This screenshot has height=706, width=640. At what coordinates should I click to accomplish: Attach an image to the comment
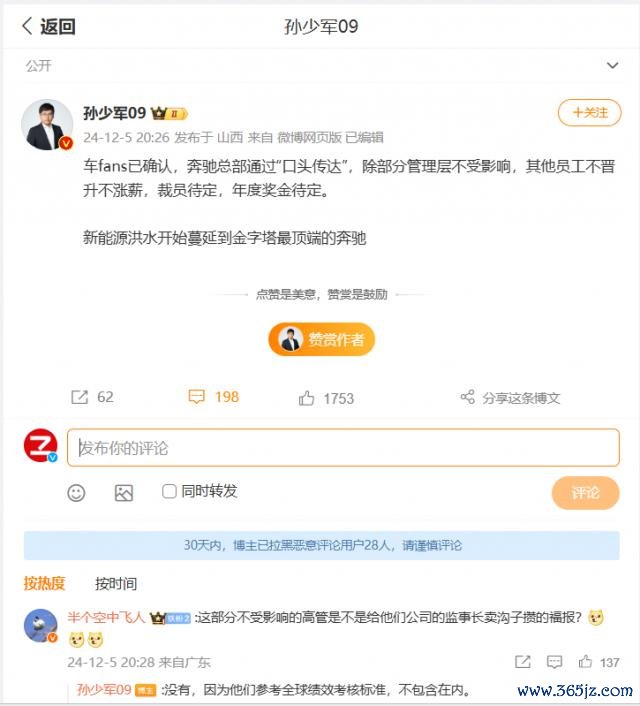124,492
